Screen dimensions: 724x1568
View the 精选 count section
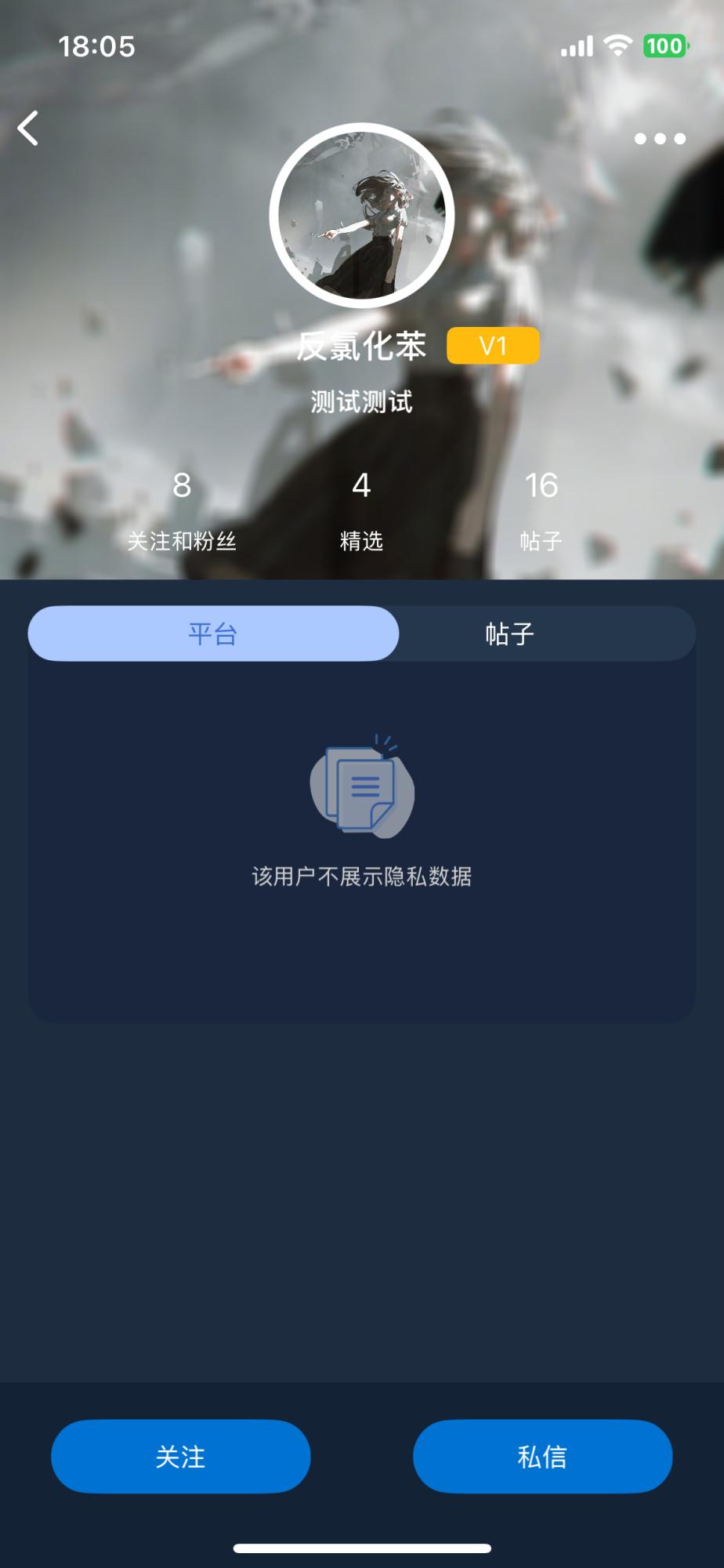click(x=361, y=510)
